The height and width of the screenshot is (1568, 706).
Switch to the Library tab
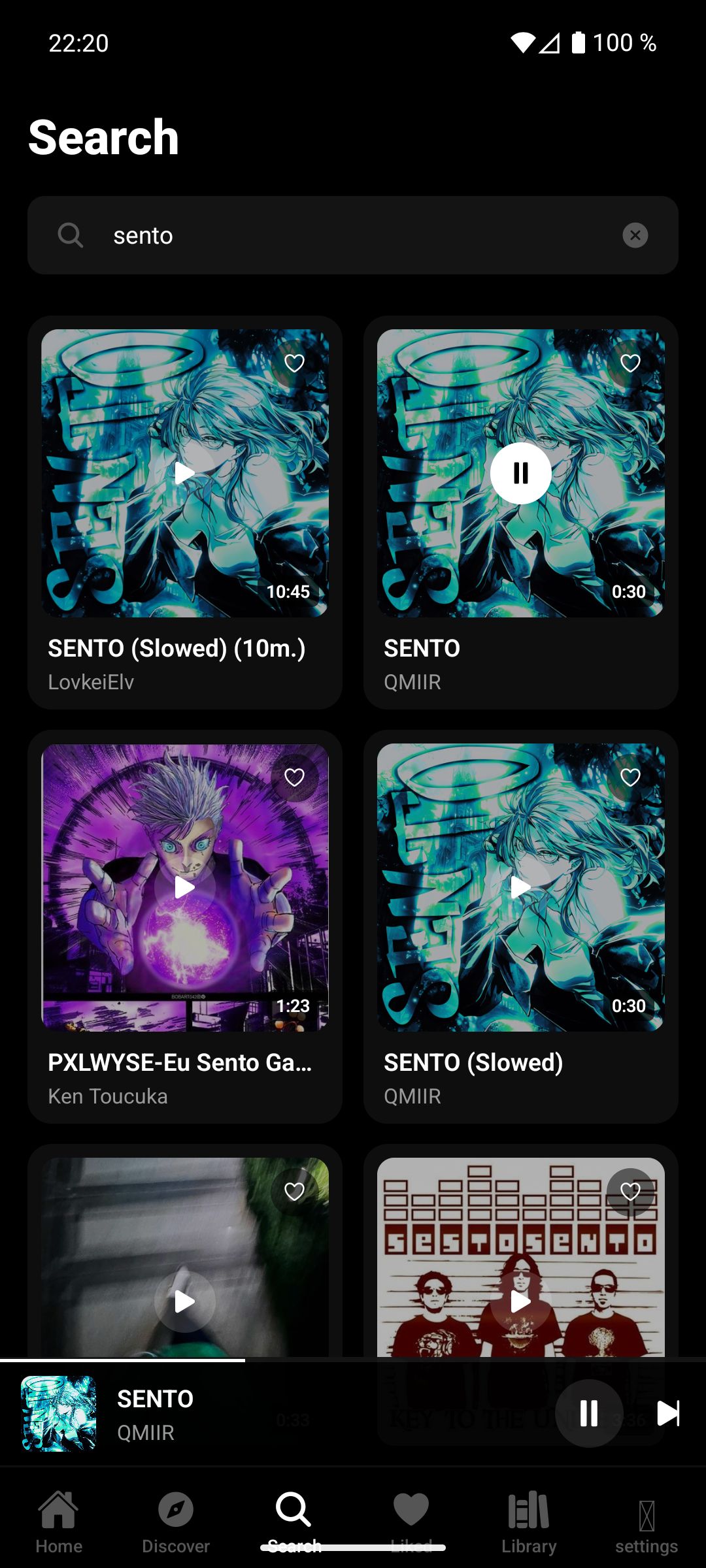coord(529,1521)
